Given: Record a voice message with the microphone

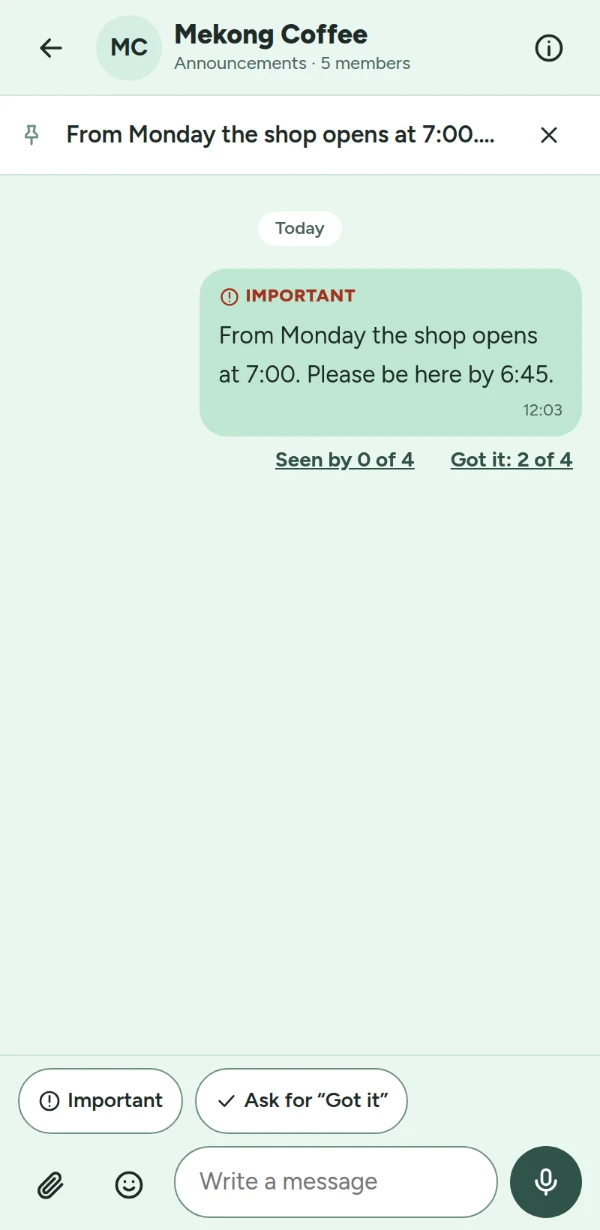Looking at the screenshot, I should pos(546,1182).
